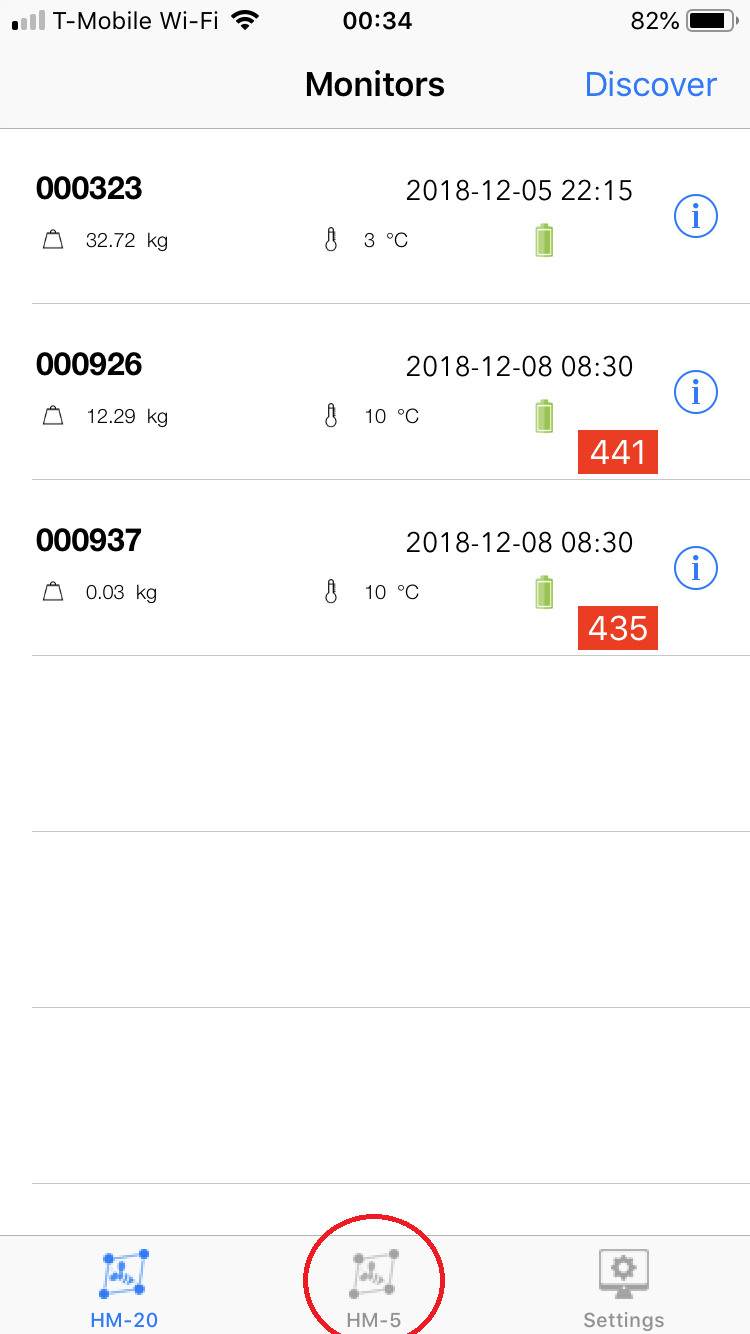750x1334 pixels.
Task: Switch to the HM-20 tab
Action: coord(124,1288)
